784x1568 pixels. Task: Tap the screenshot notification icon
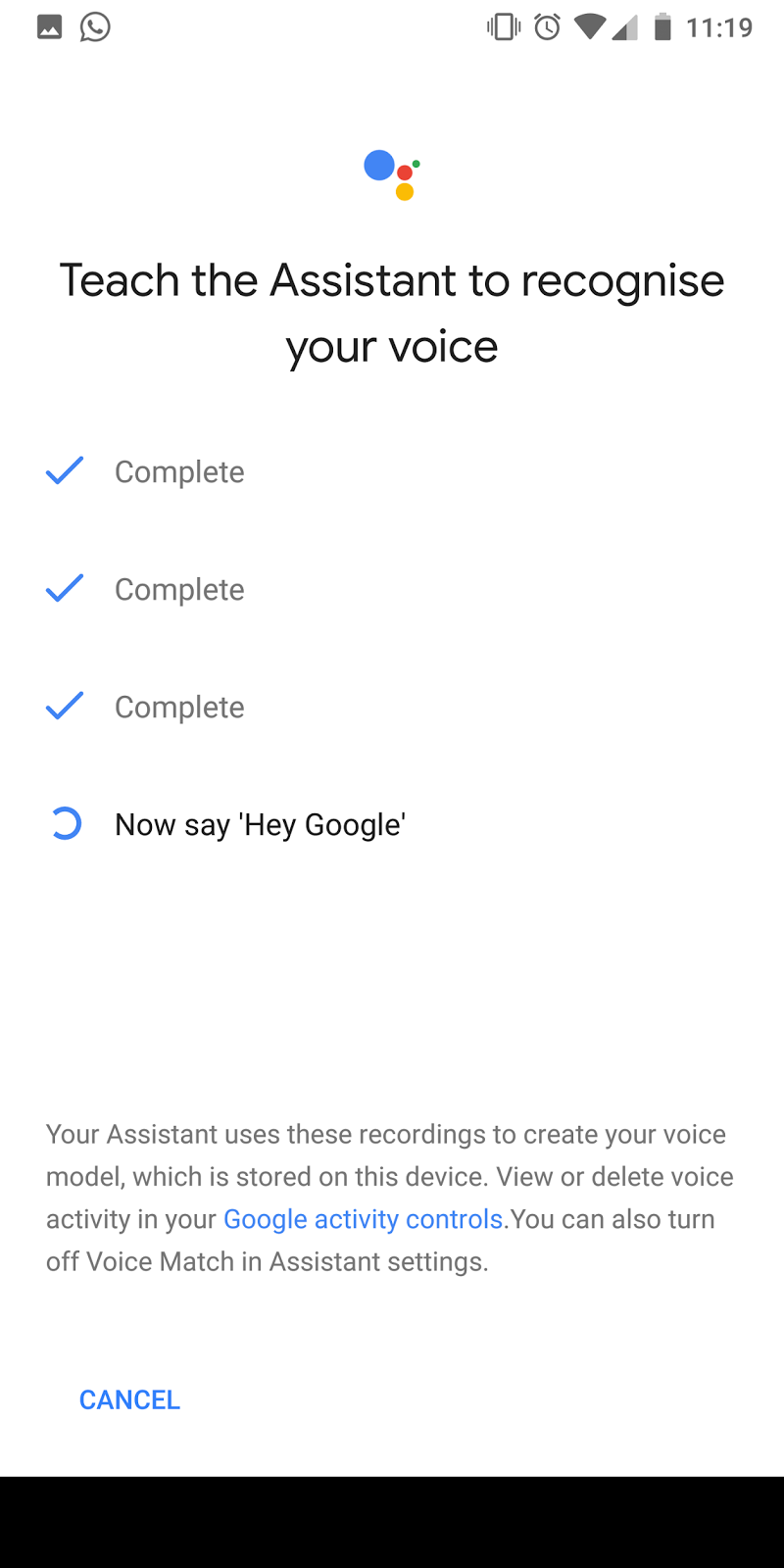51,27
